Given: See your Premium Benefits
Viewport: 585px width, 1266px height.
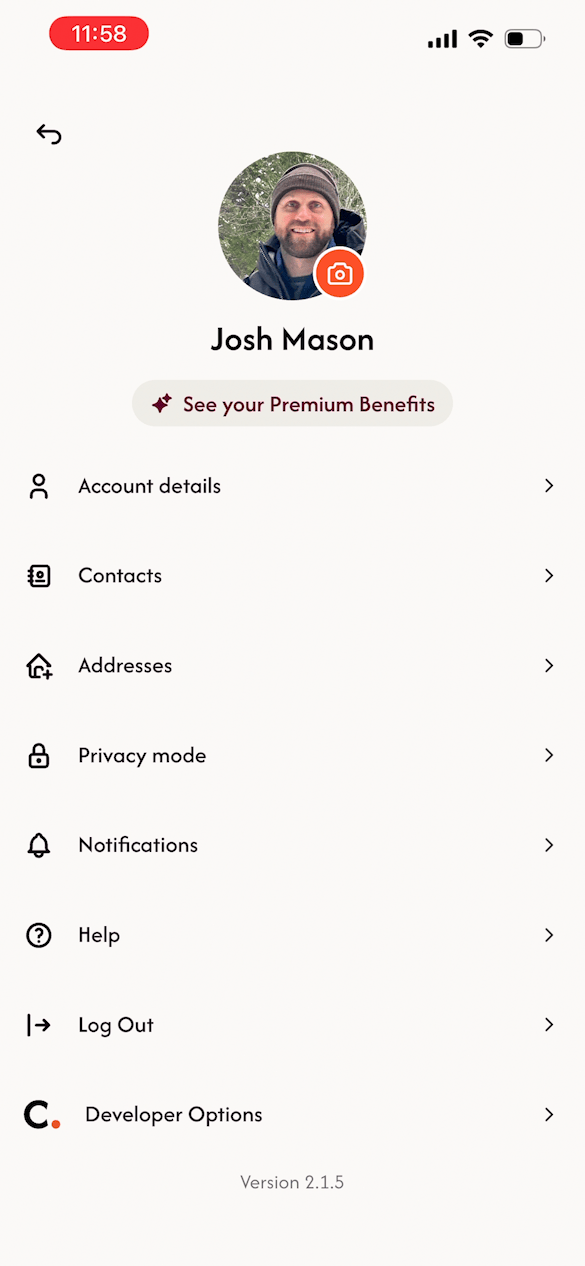Looking at the screenshot, I should click(x=292, y=404).
